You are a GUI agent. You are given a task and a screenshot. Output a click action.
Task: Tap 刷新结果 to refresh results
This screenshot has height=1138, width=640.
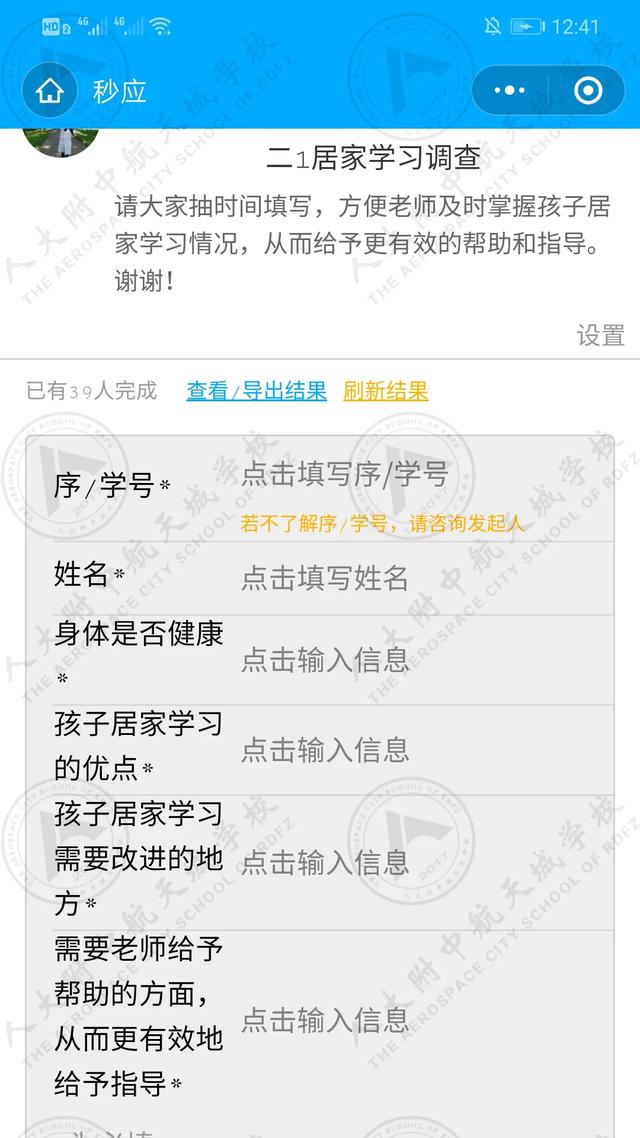[x=385, y=391]
